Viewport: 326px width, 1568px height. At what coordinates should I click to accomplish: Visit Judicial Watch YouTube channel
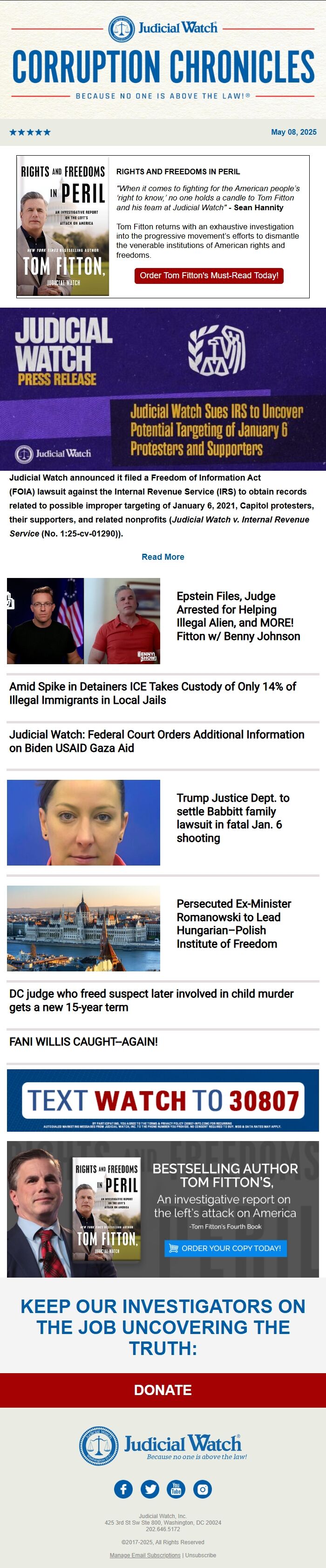pos(176,1489)
